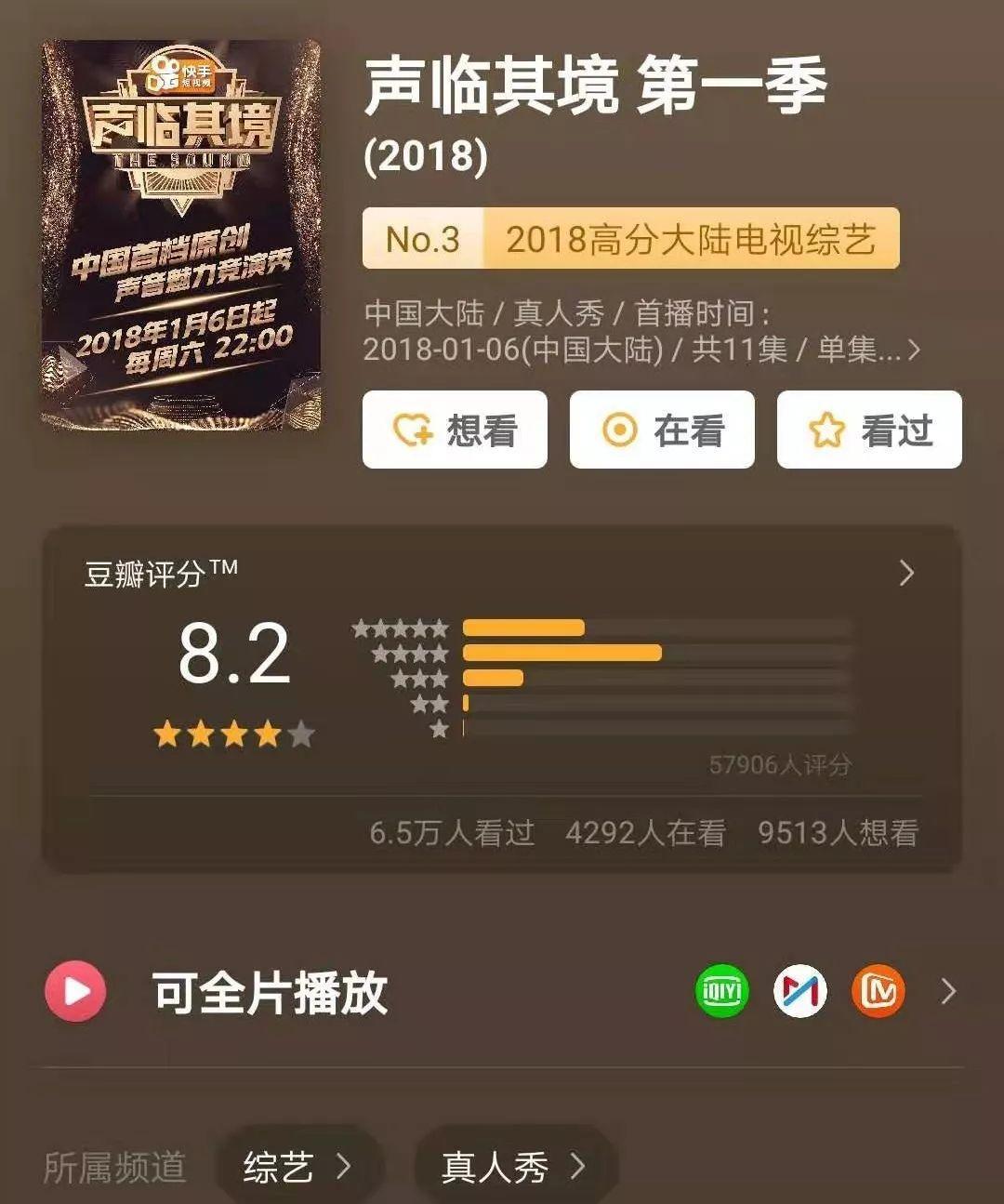This screenshot has height=1204, width=1004.
Task: Open the 真人秀 channel chip
Action: click(x=514, y=1166)
